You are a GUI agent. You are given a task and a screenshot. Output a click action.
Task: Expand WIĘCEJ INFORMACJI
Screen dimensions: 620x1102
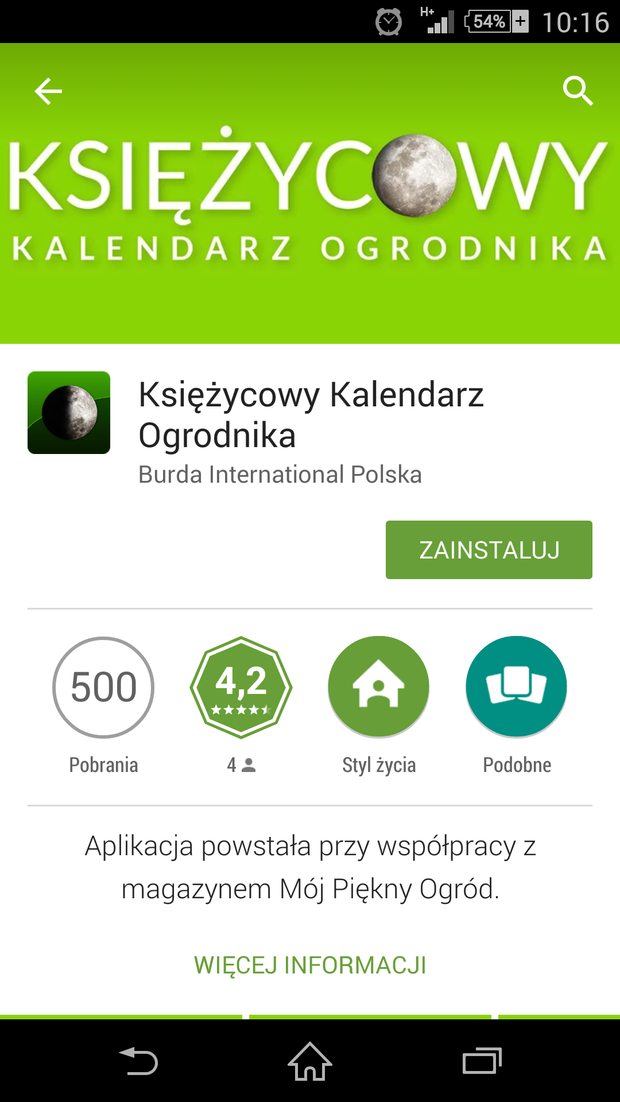tap(310, 965)
